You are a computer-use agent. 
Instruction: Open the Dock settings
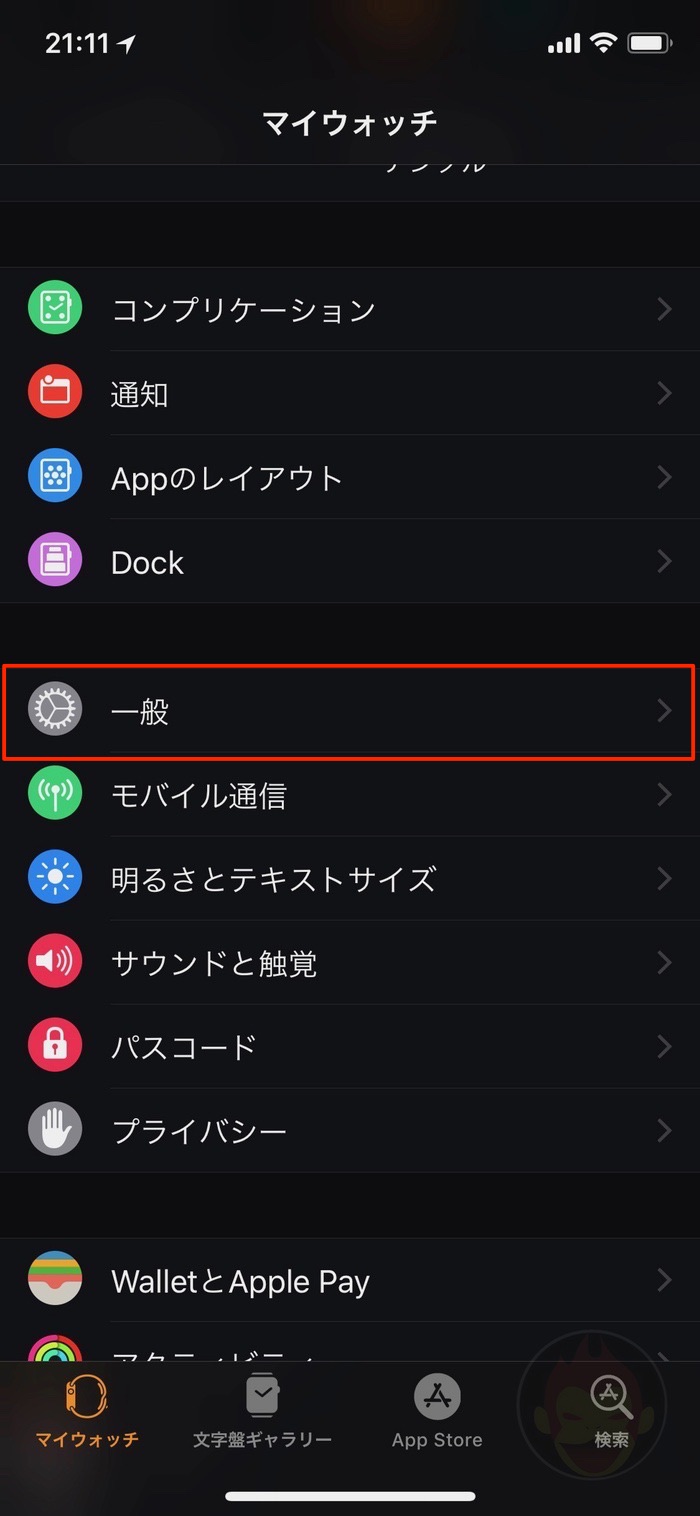(350, 561)
